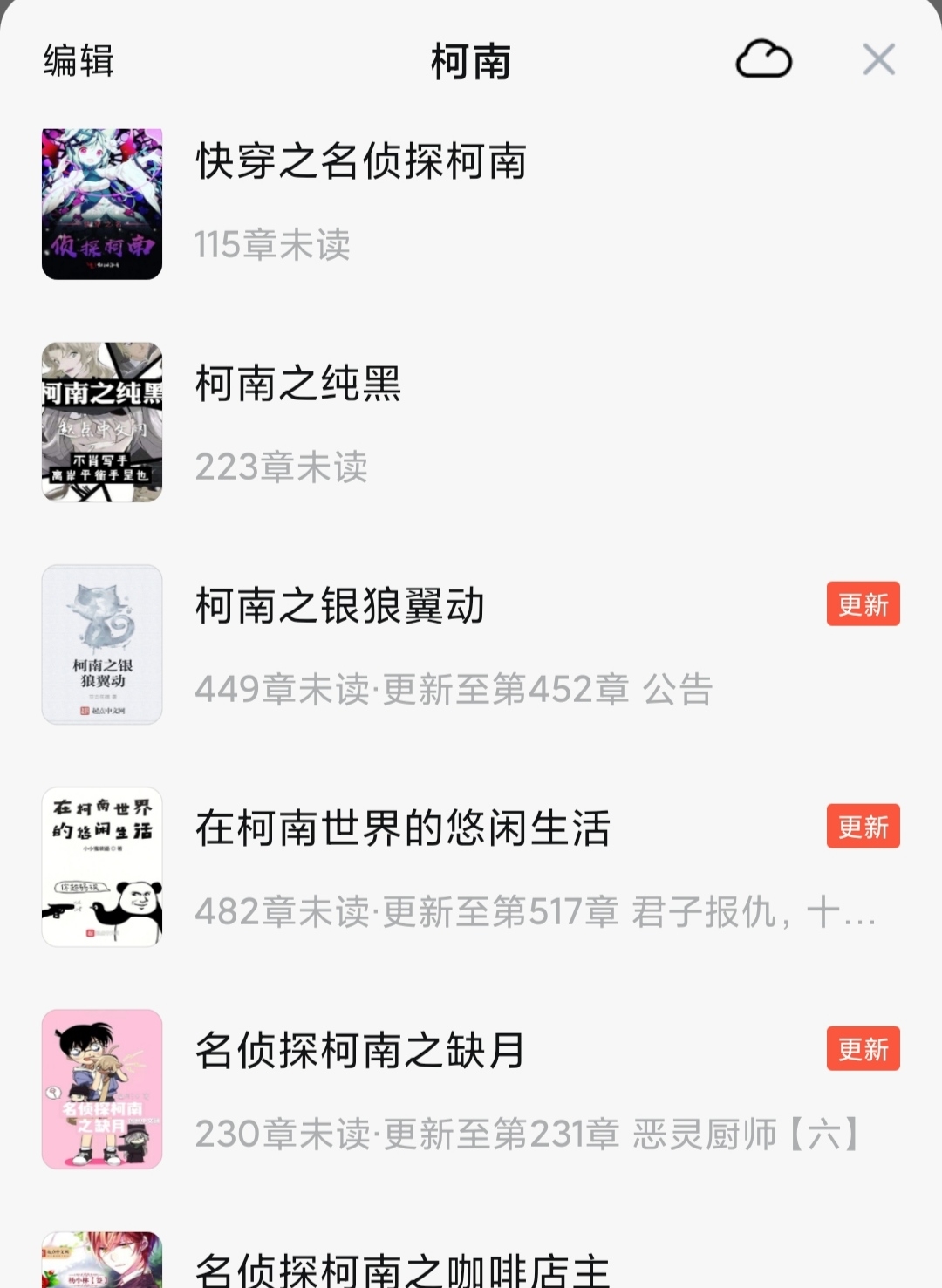
Task: Tap 编辑 to edit the book group
Action: 78,61
